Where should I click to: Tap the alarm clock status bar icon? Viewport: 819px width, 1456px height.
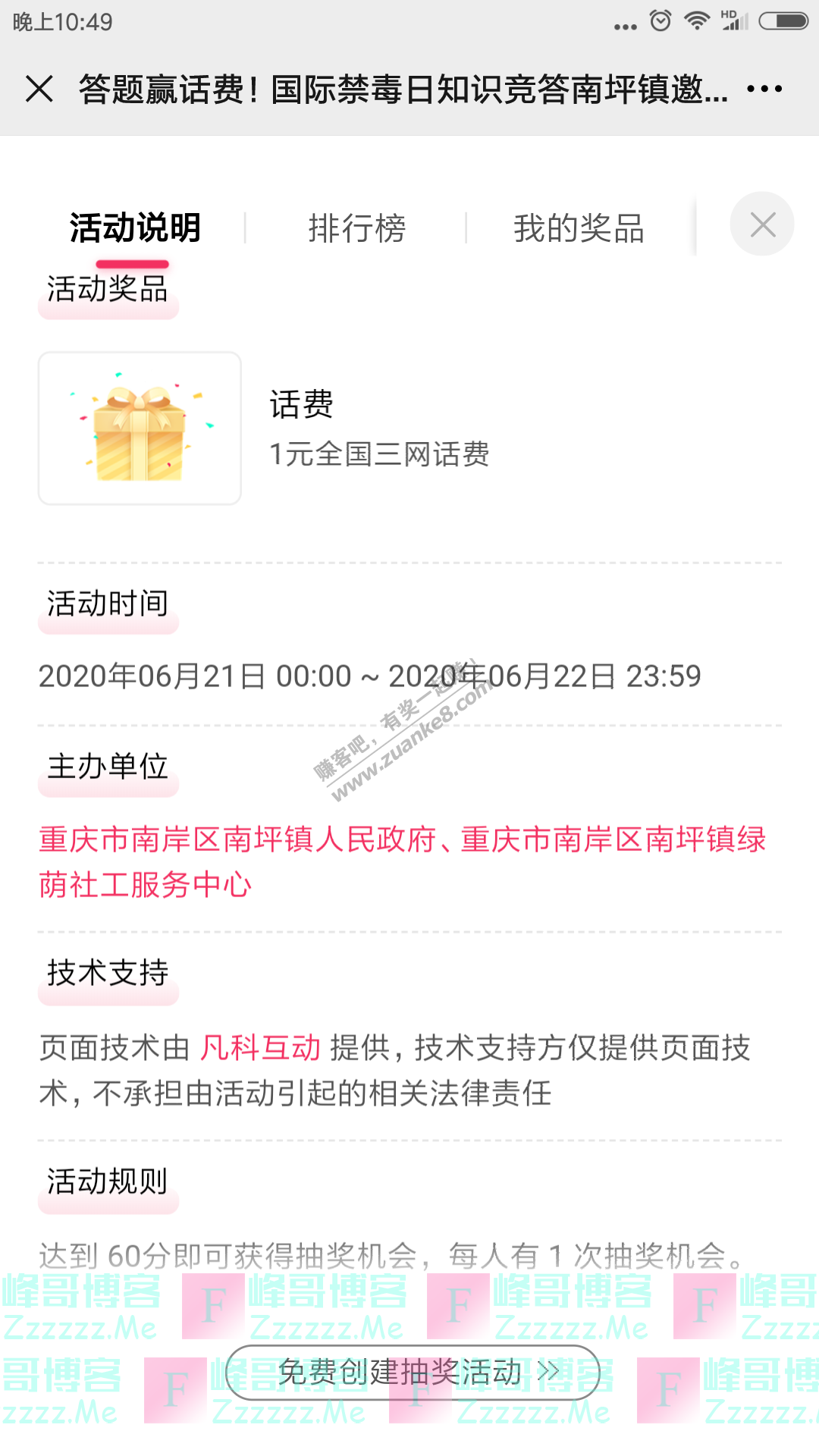tap(659, 20)
